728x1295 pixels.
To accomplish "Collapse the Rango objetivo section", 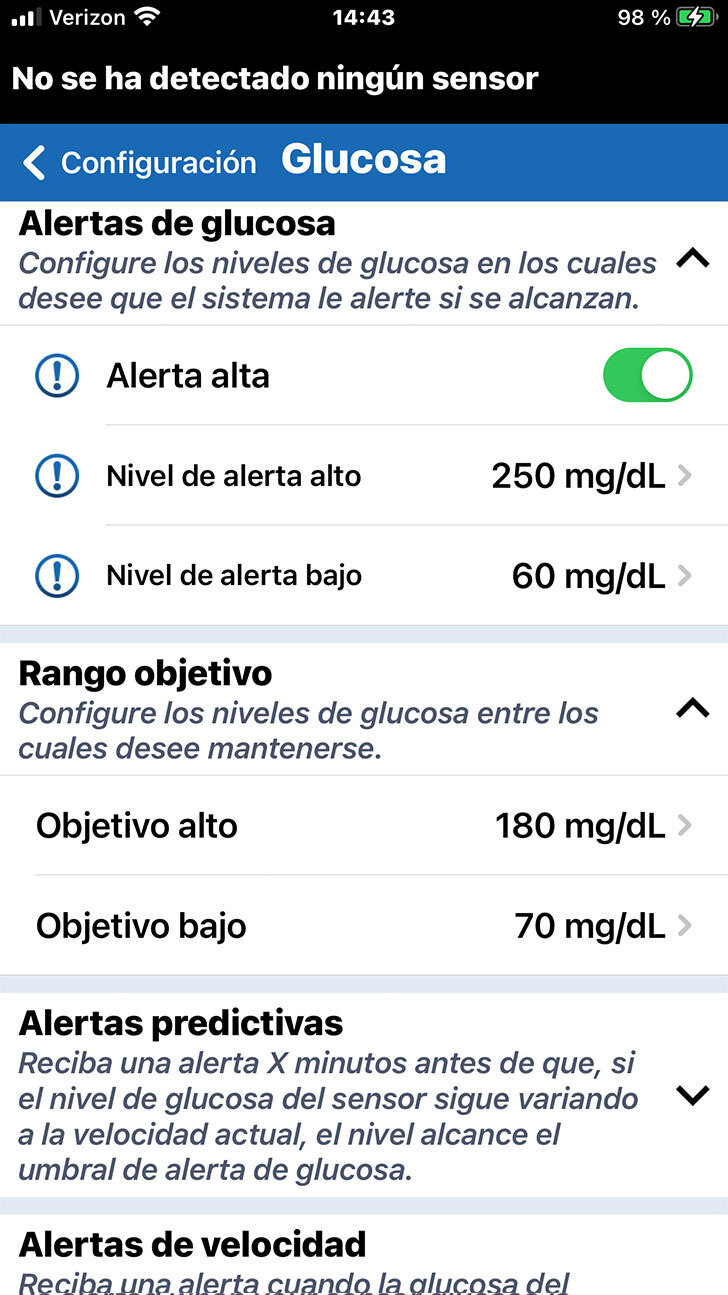I will tap(692, 709).
